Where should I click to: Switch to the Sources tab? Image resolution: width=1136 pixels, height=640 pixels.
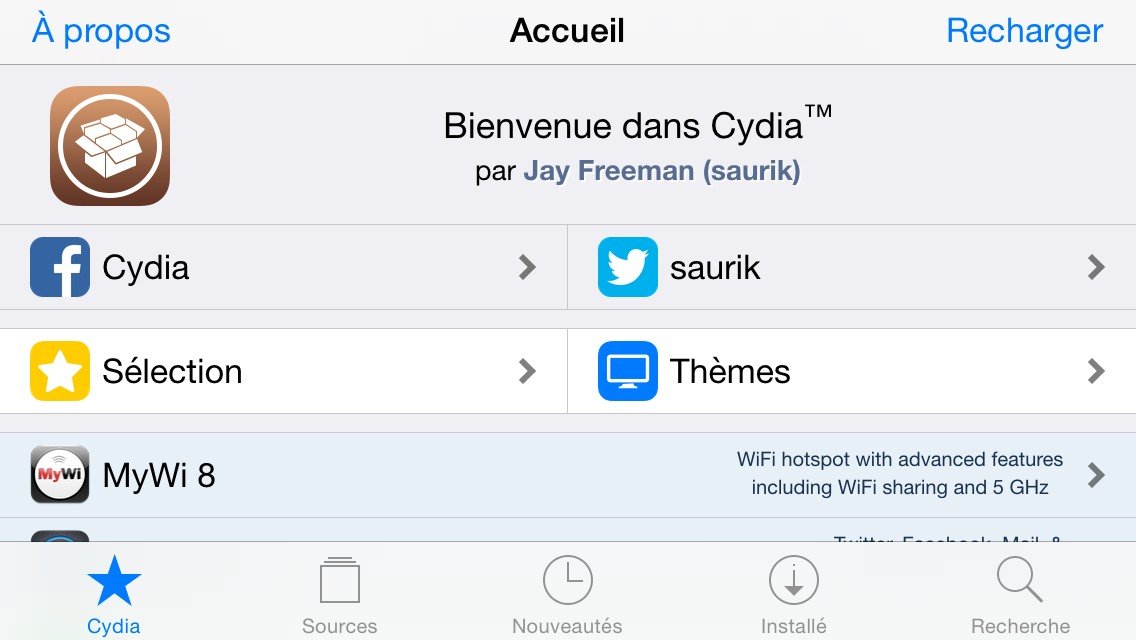[x=340, y=595]
